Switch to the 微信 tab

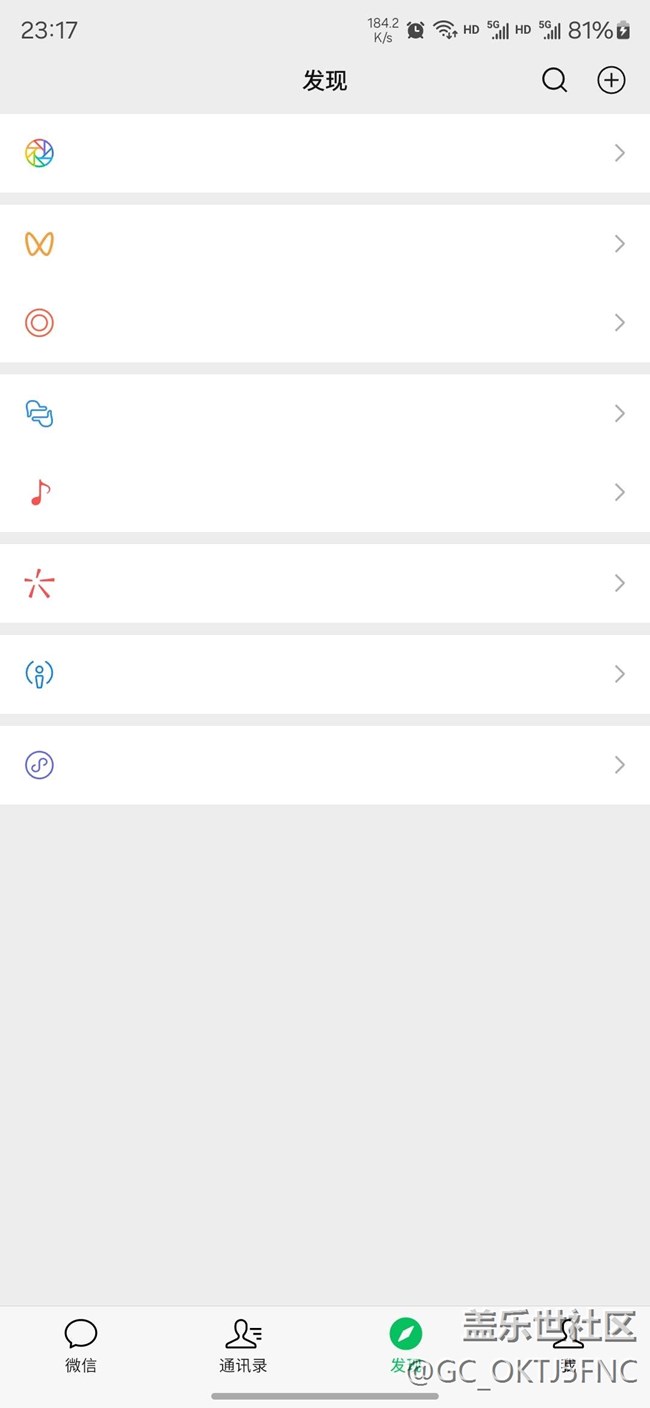coord(81,1345)
